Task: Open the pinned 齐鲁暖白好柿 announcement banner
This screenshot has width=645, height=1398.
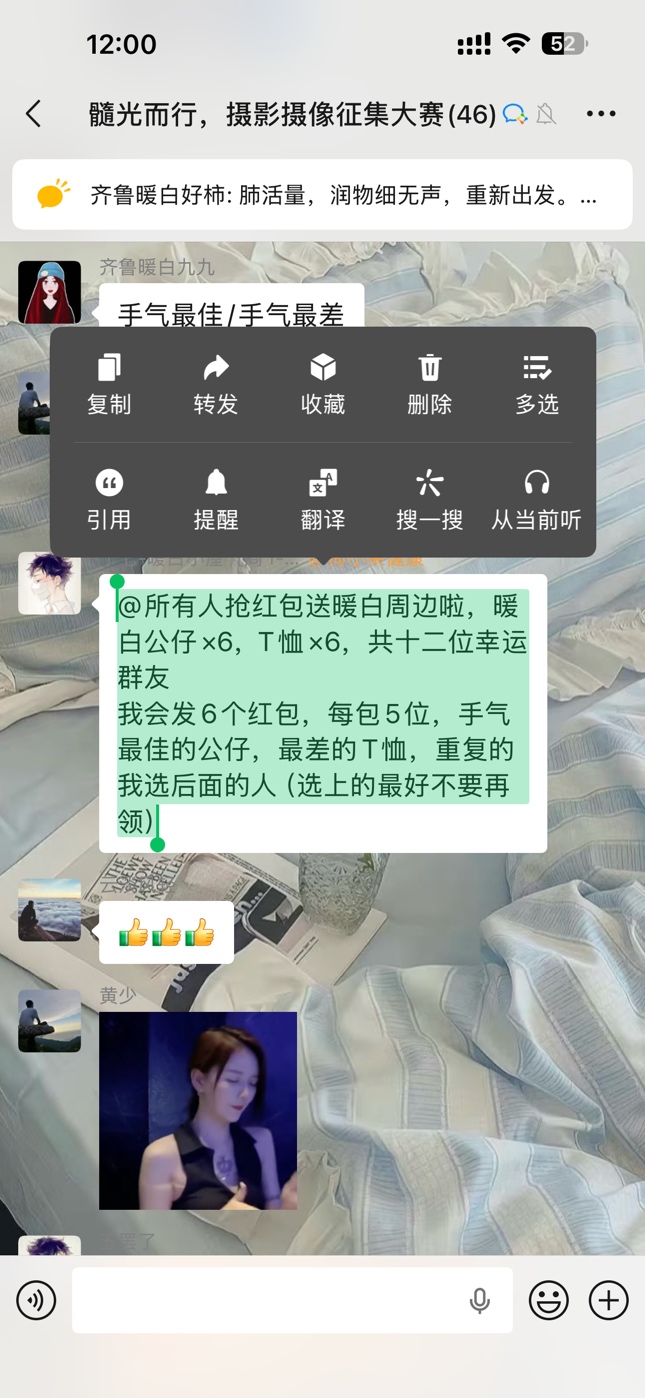Action: tap(322, 195)
